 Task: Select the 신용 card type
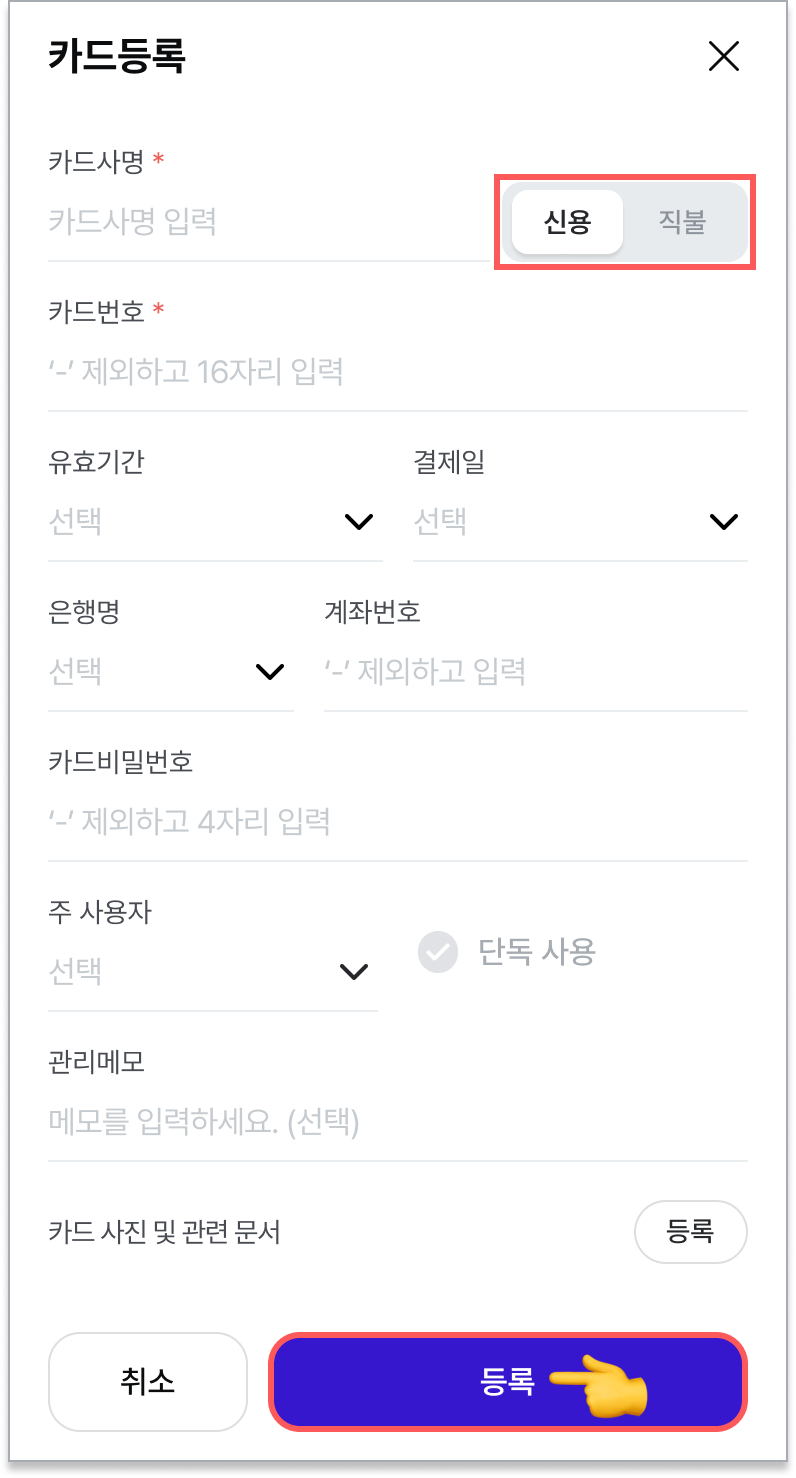pos(567,222)
